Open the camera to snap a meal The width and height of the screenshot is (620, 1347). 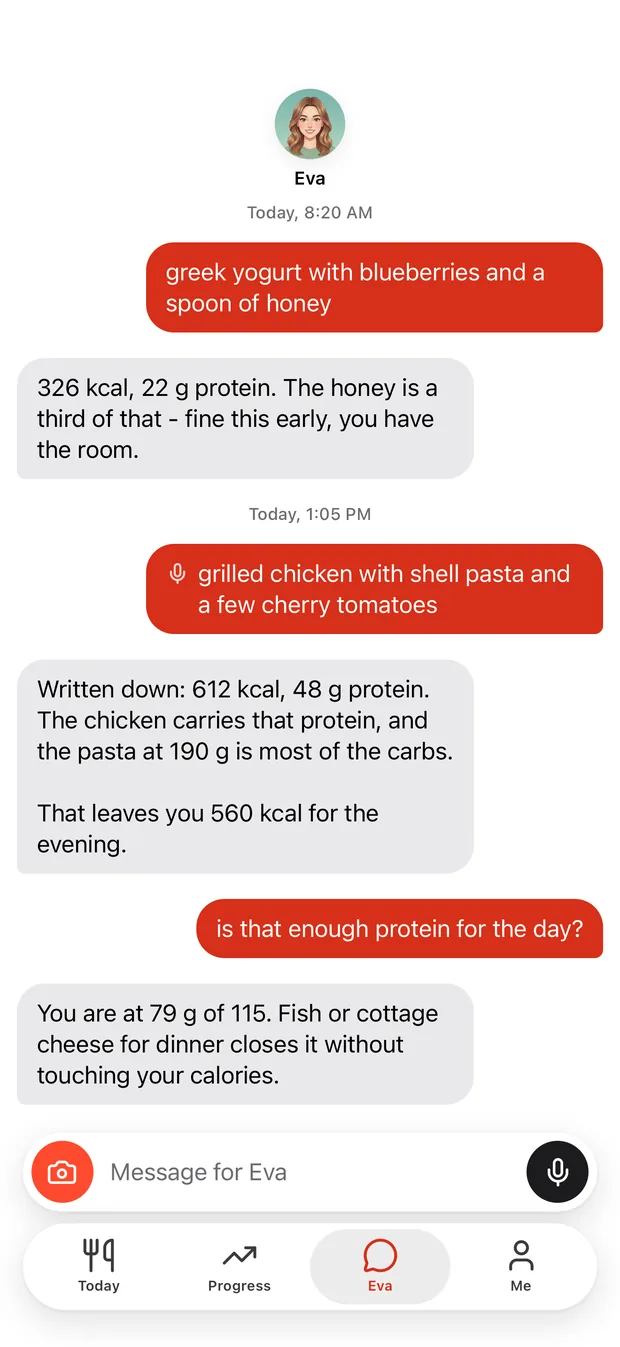(62, 1172)
